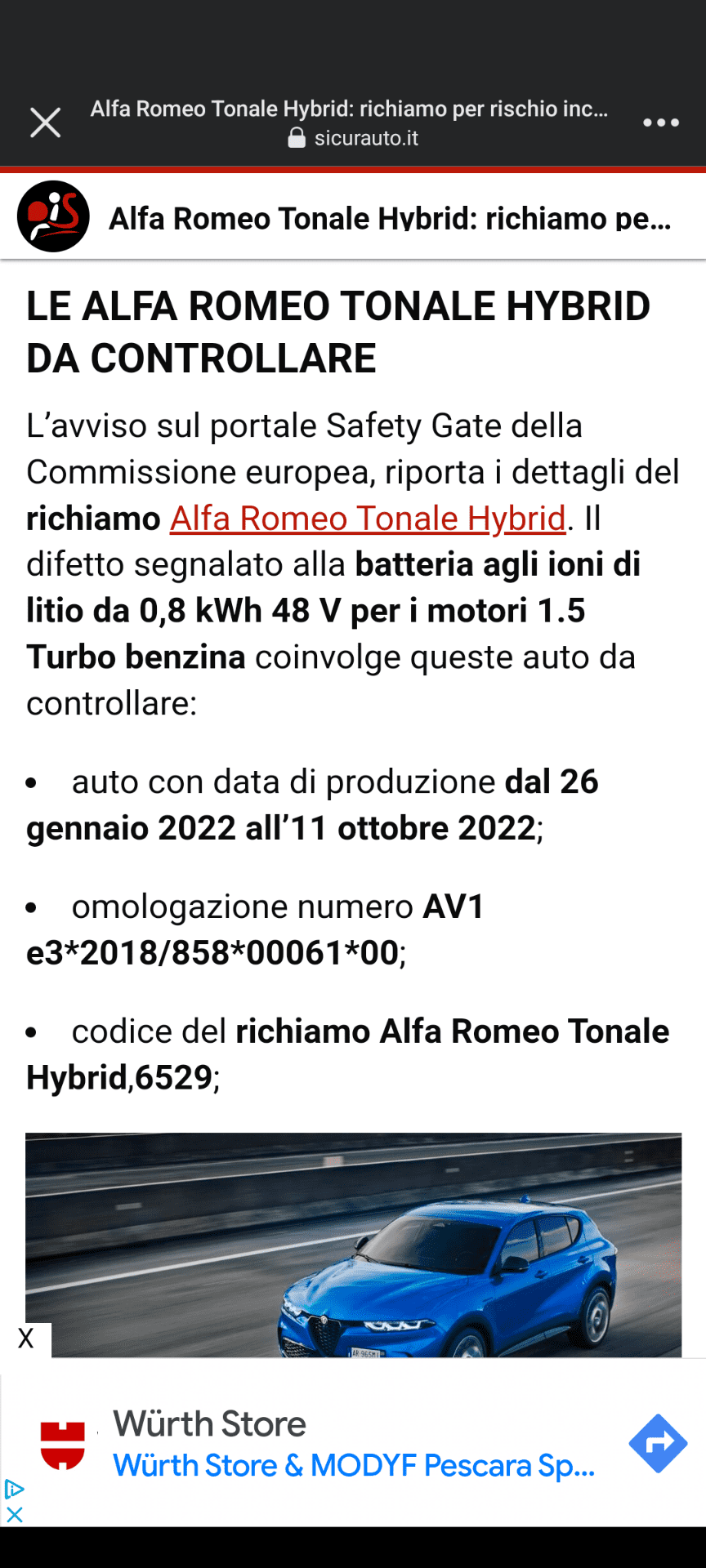Open the browser overflow menu
This screenshot has width=706, height=1568.
click(660, 123)
